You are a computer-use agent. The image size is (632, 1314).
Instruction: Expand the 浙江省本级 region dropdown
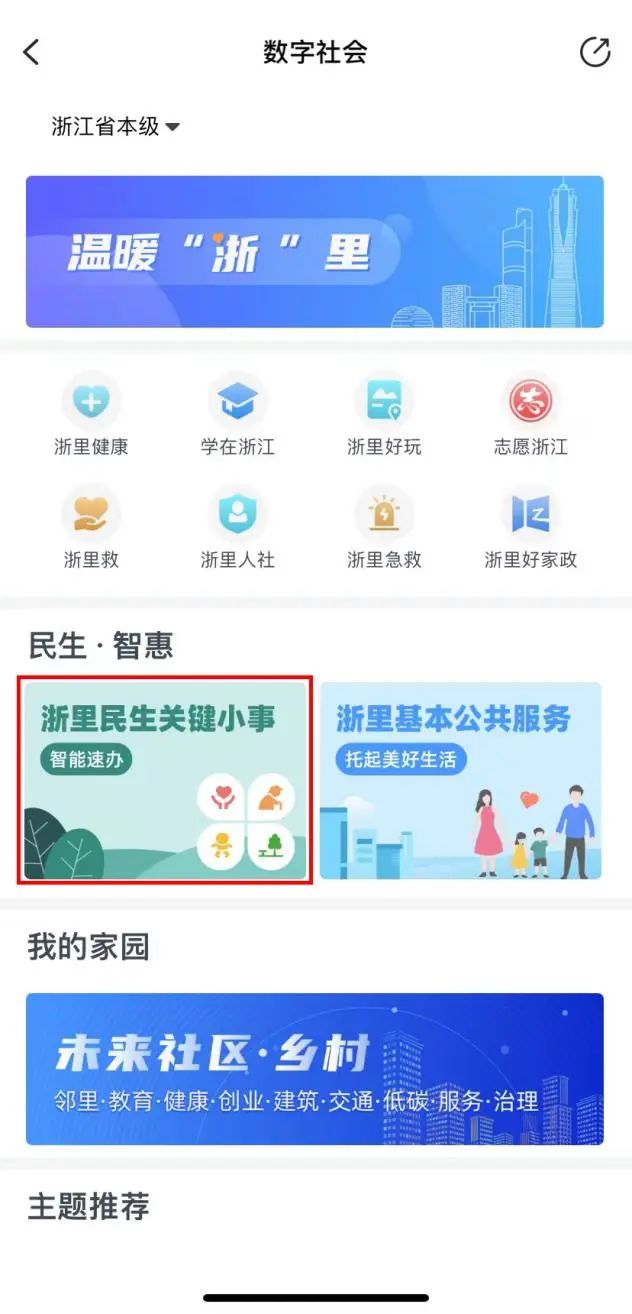click(115, 127)
